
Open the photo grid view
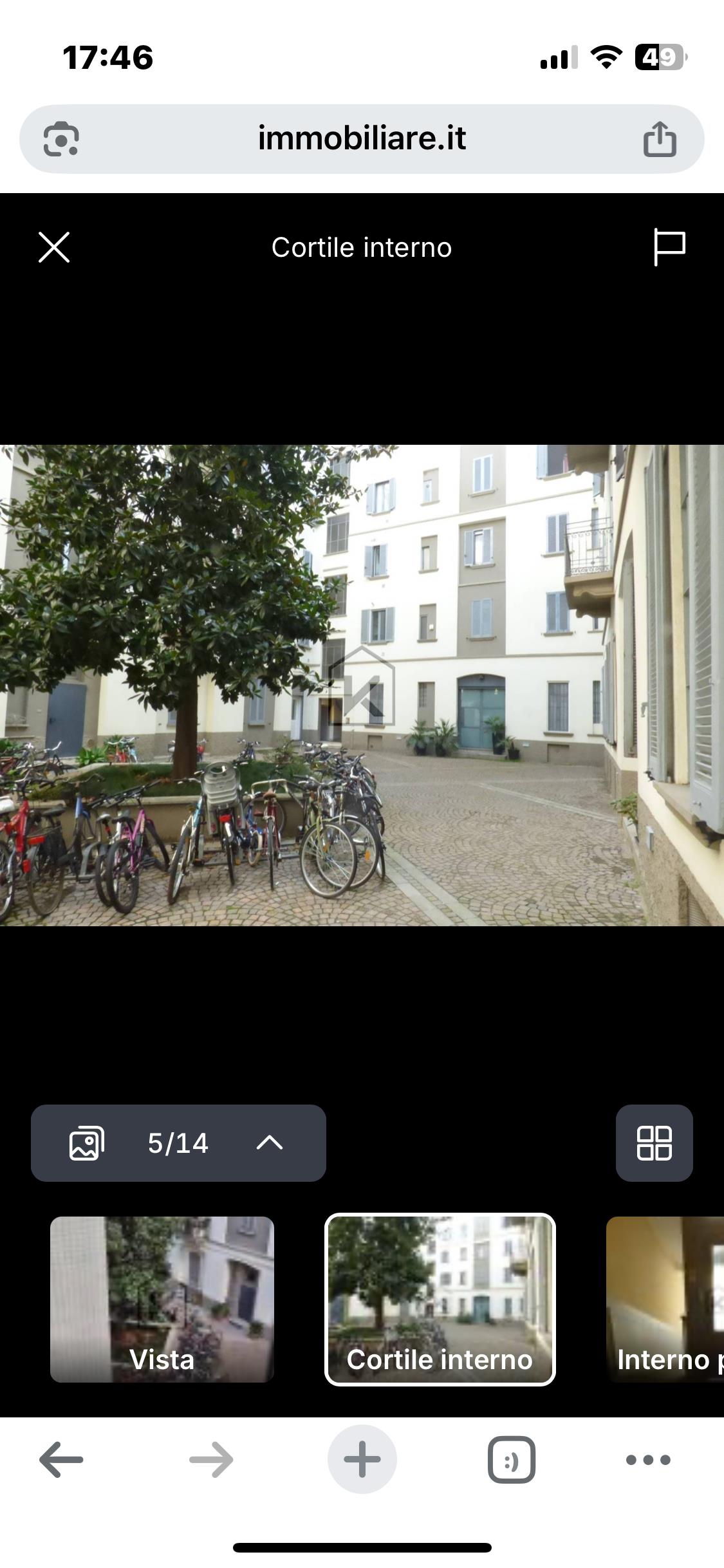click(x=654, y=1143)
